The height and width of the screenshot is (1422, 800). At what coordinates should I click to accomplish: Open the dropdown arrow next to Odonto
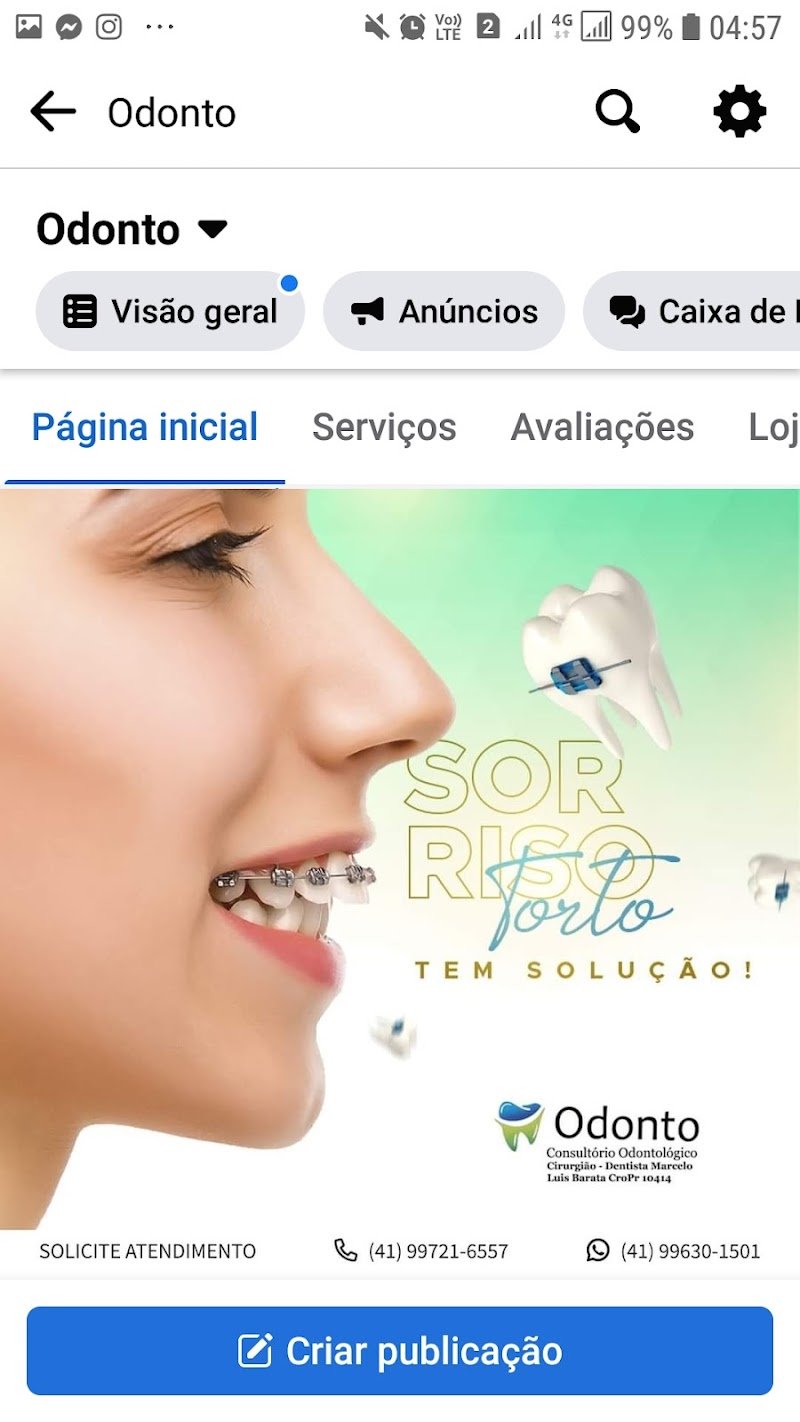coord(211,229)
